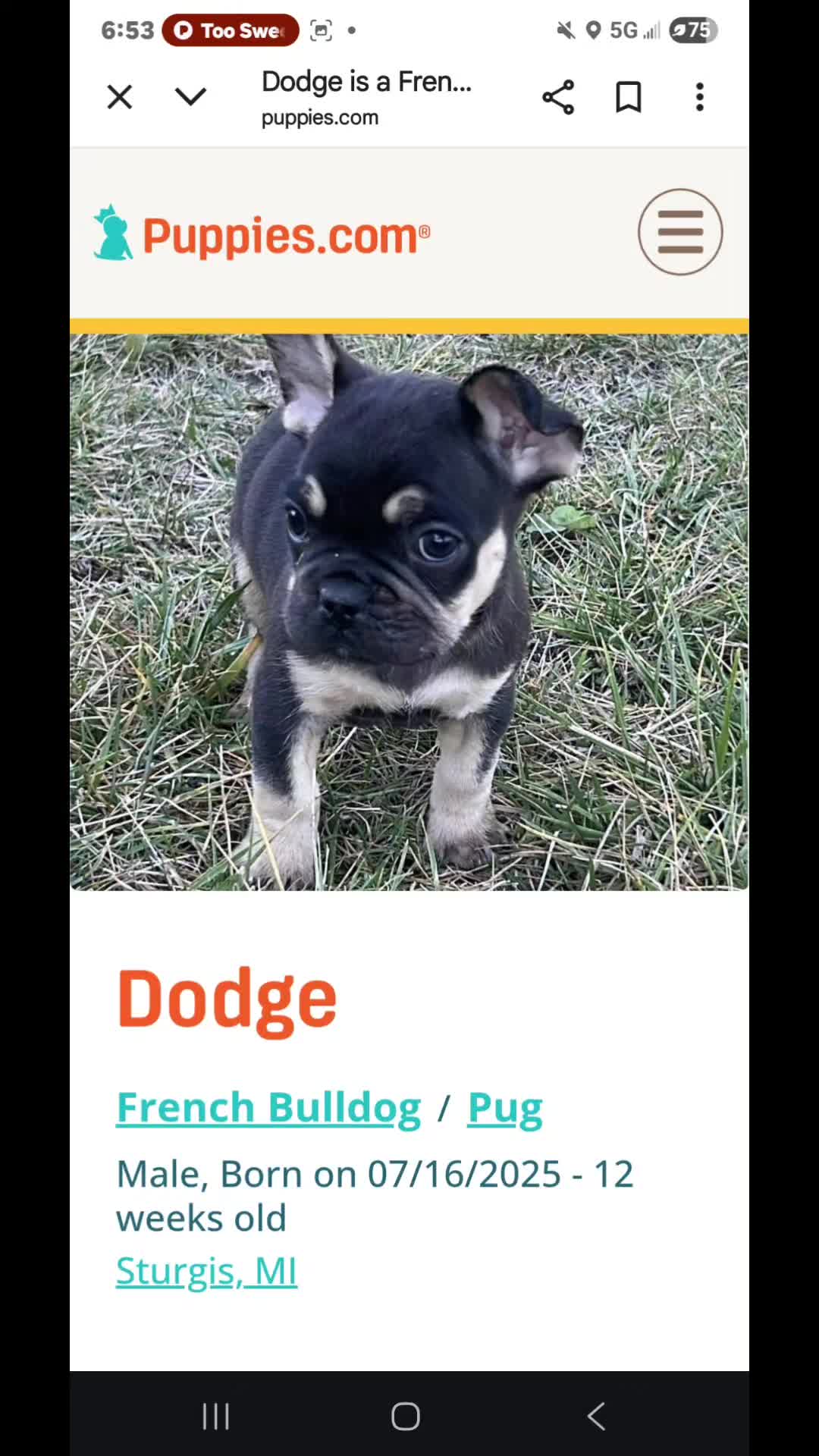Viewport: 819px width, 1456px height.
Task: Open the French Bulldog breed link
Action: pyautogui.click(x=268, y=1108)
